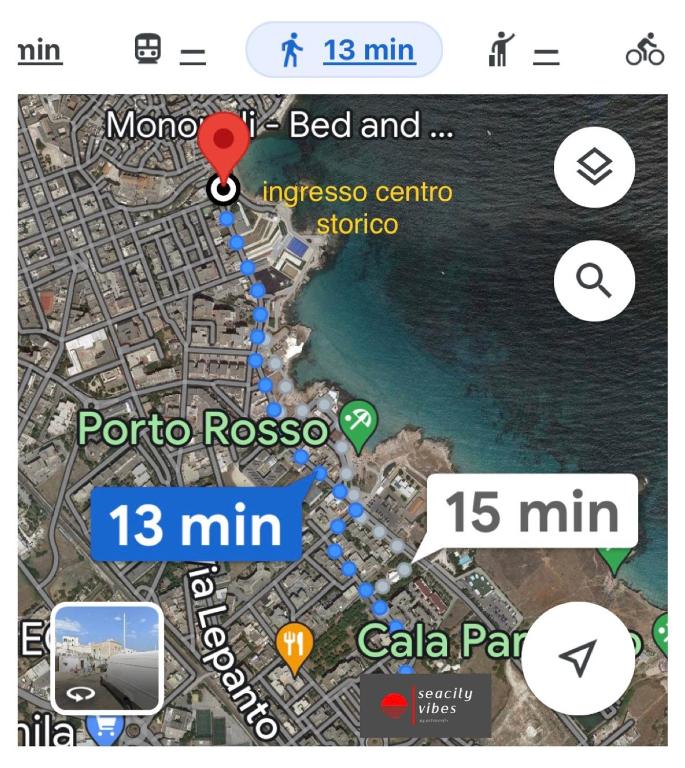Switch to the transit travel mode
The image size is (685, 768).
click(x=169, y=50)
